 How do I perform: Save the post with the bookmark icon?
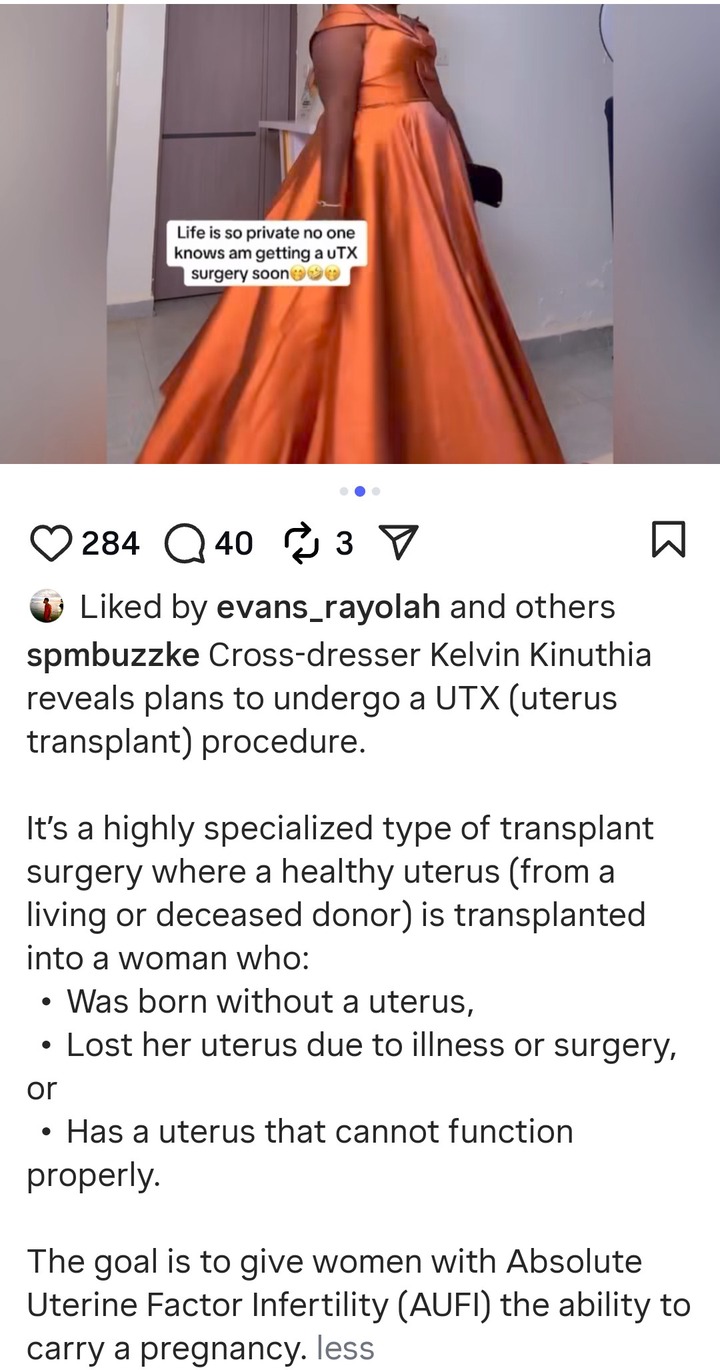(668, 541)
